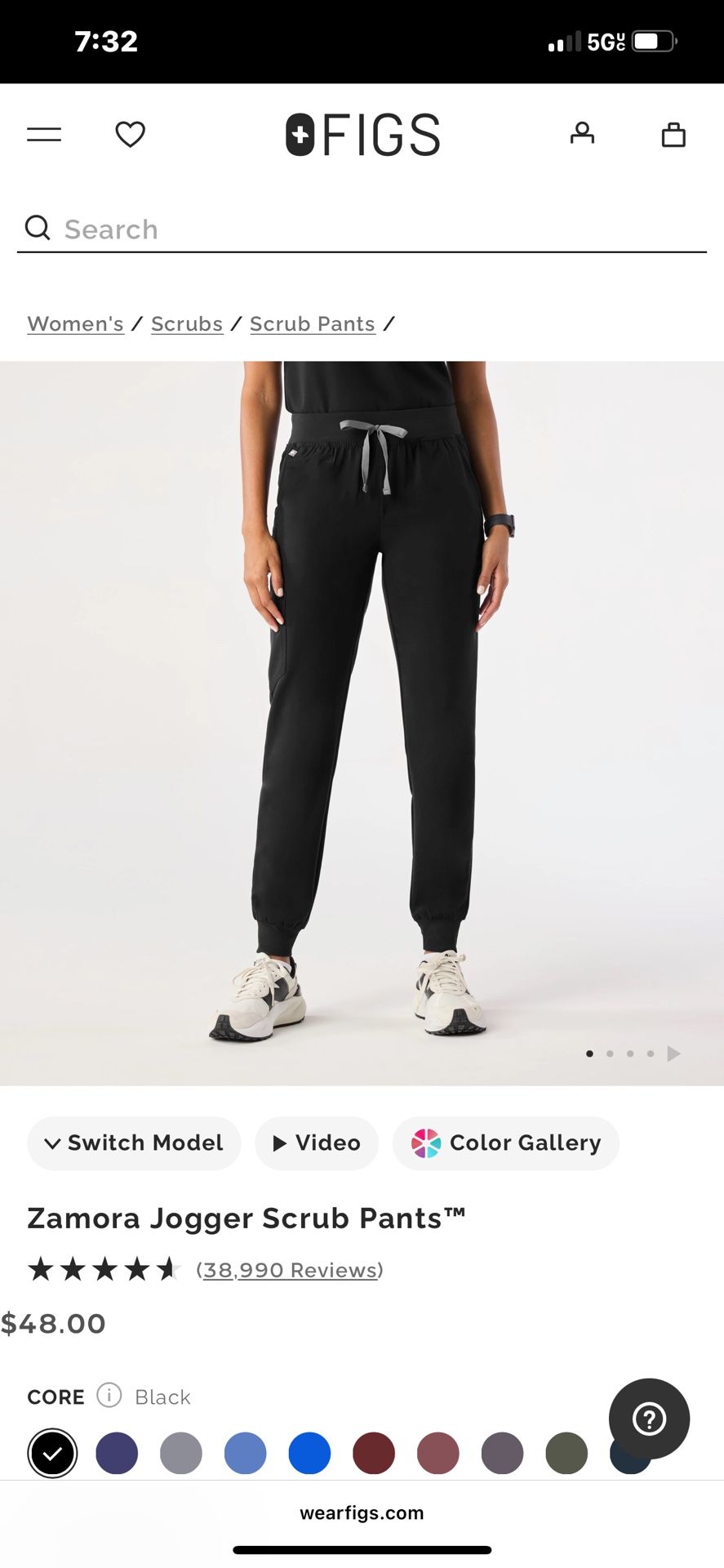Image resolution: width=724 pixels, height=1568 pixels.
Task: Select the burgundy color swatch
Action: click(374, 1454)
